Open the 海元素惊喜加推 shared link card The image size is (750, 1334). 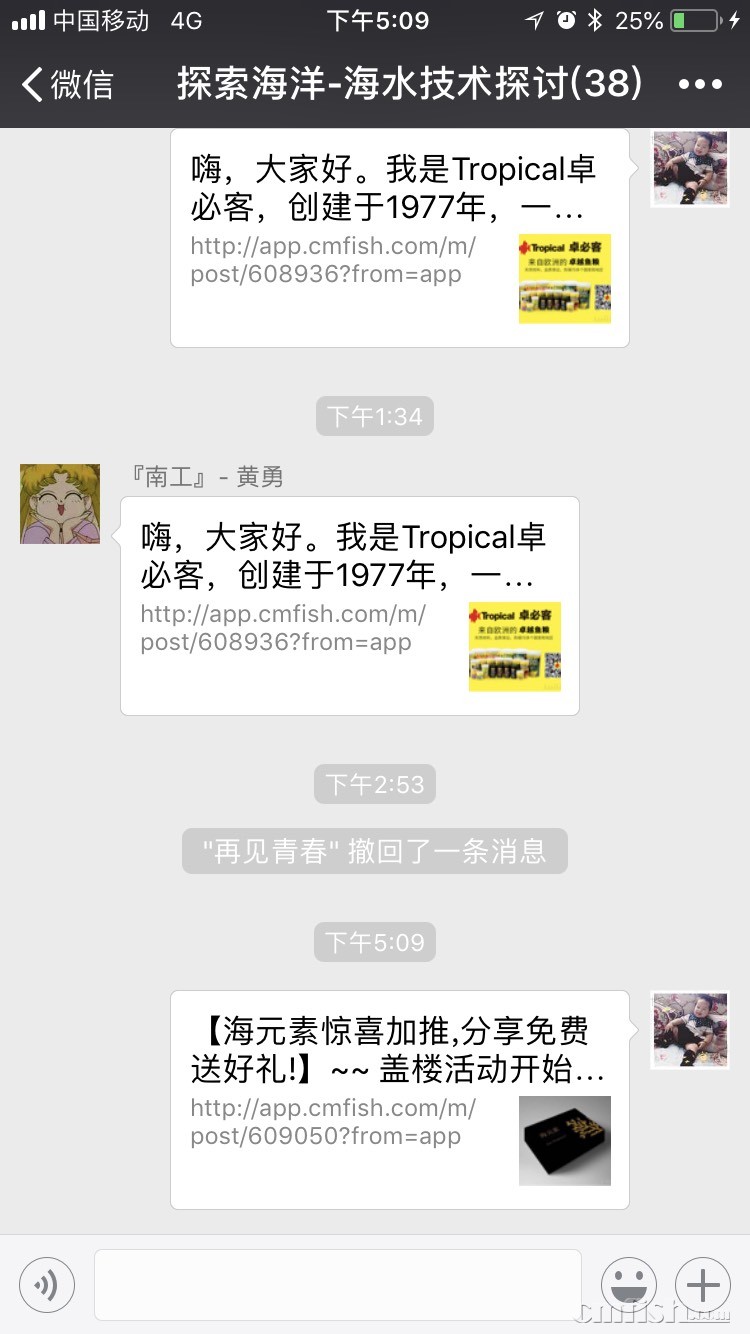[x=400, y=1099]
